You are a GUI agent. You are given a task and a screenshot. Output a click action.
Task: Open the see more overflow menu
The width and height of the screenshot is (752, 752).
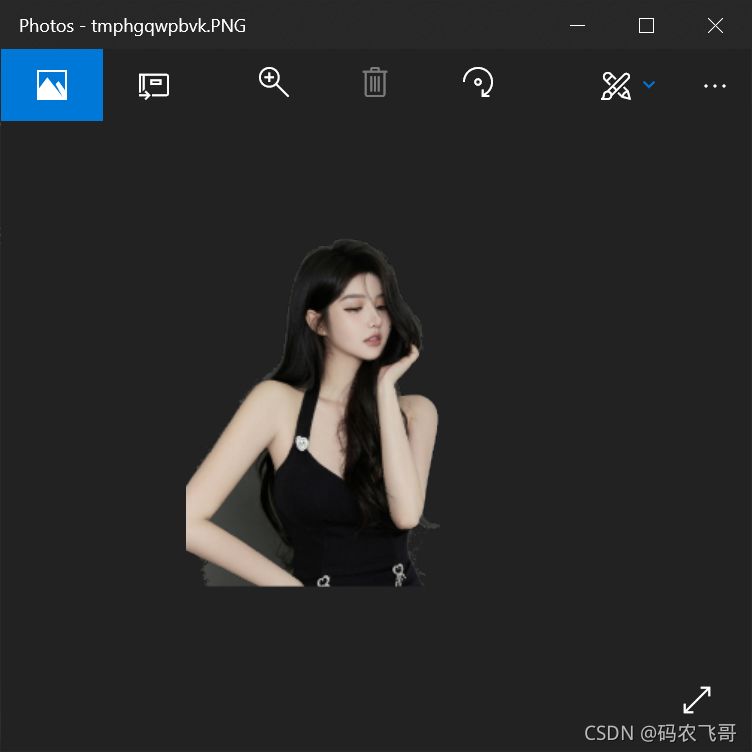click(x=714, y=86)
